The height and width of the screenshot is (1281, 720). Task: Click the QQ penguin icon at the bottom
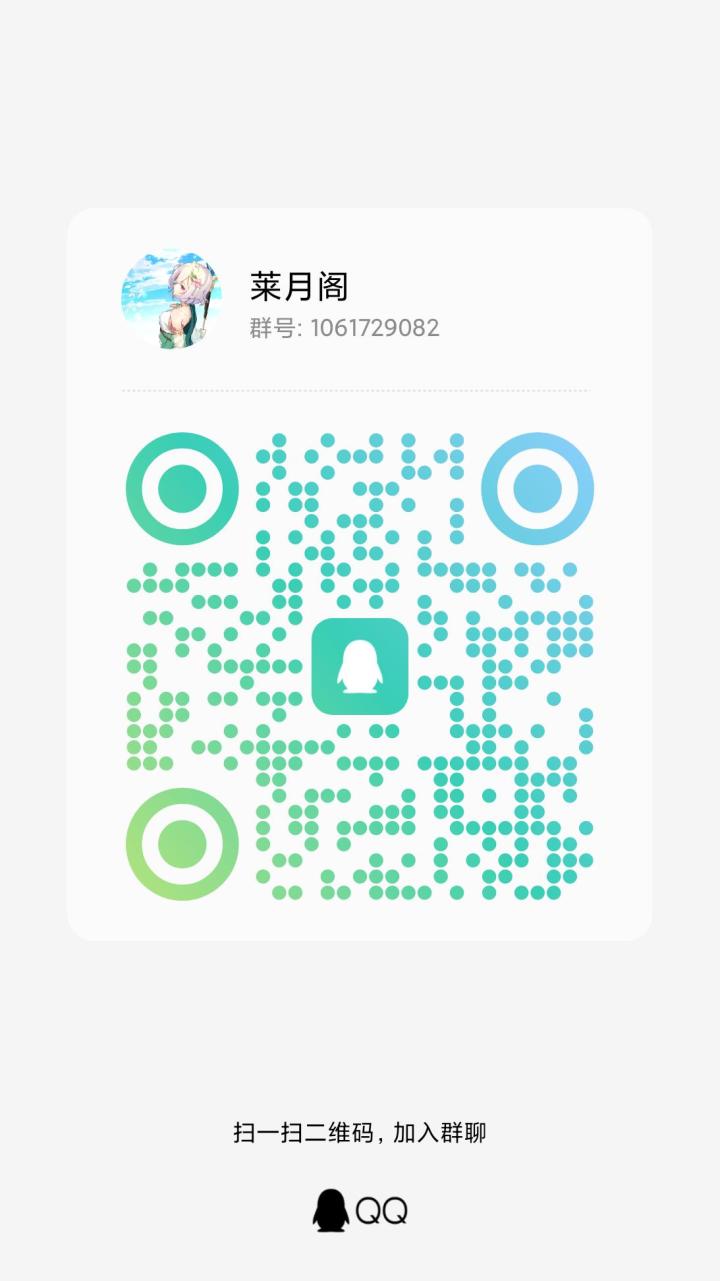point(330,1211)
